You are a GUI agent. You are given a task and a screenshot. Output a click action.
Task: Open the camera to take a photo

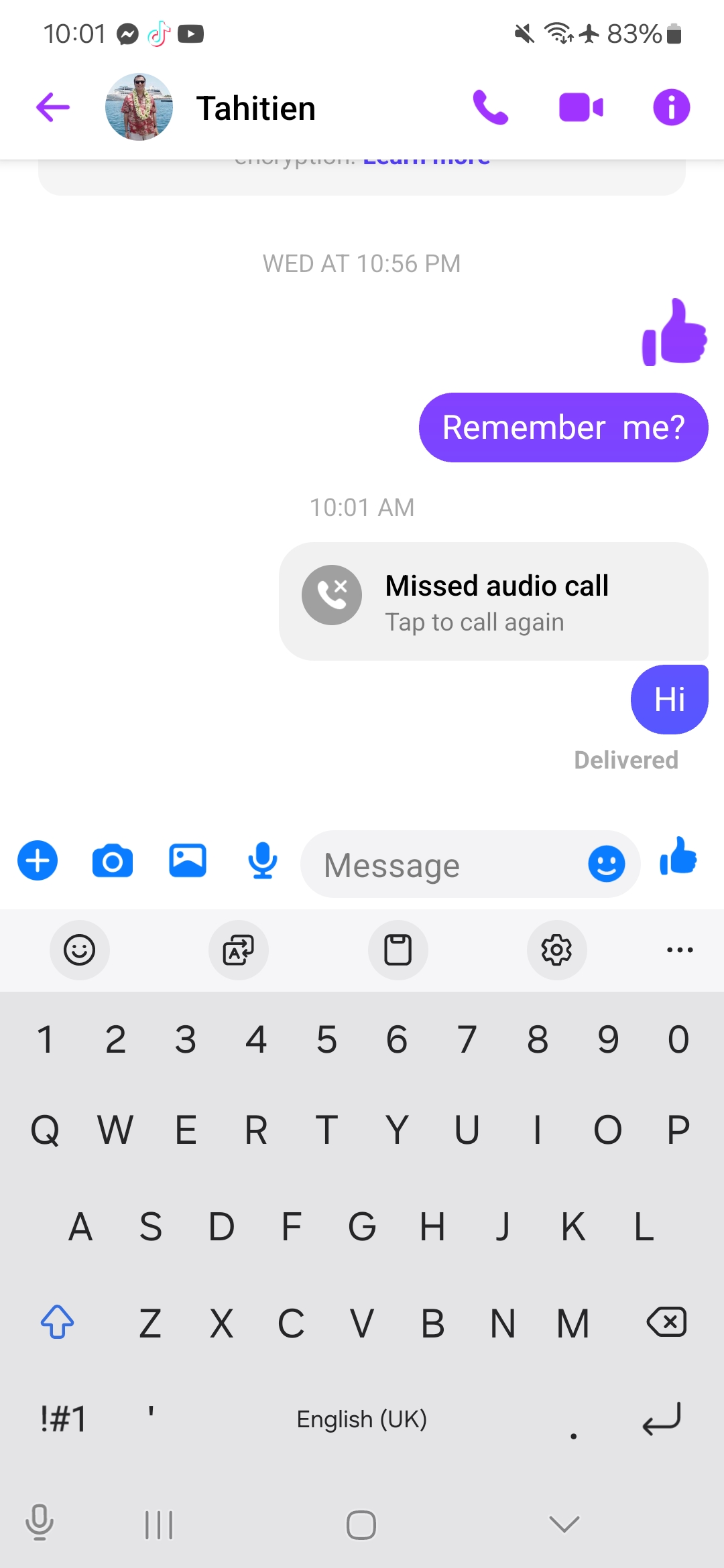pos(113,861)
